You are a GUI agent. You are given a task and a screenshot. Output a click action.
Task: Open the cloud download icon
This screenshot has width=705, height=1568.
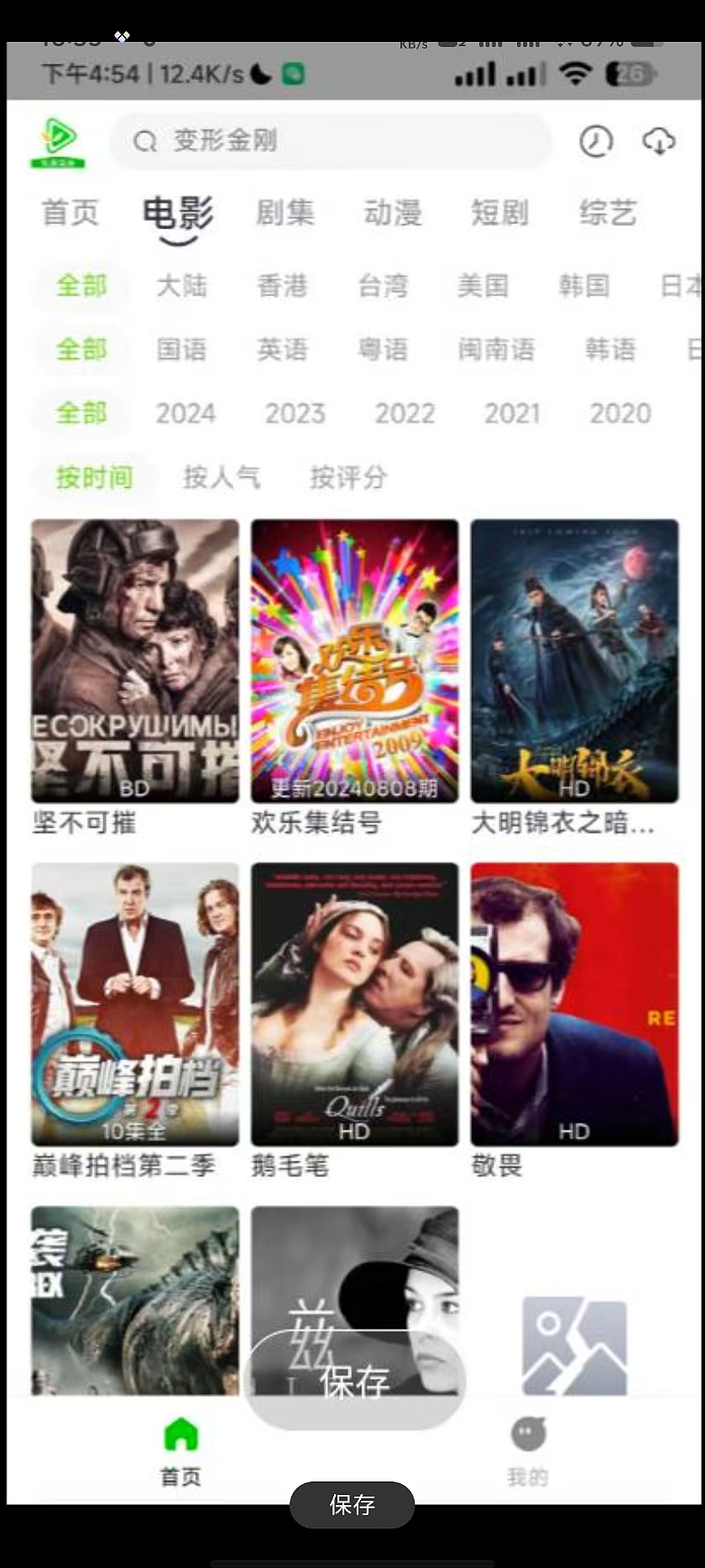tap(659, 141)
